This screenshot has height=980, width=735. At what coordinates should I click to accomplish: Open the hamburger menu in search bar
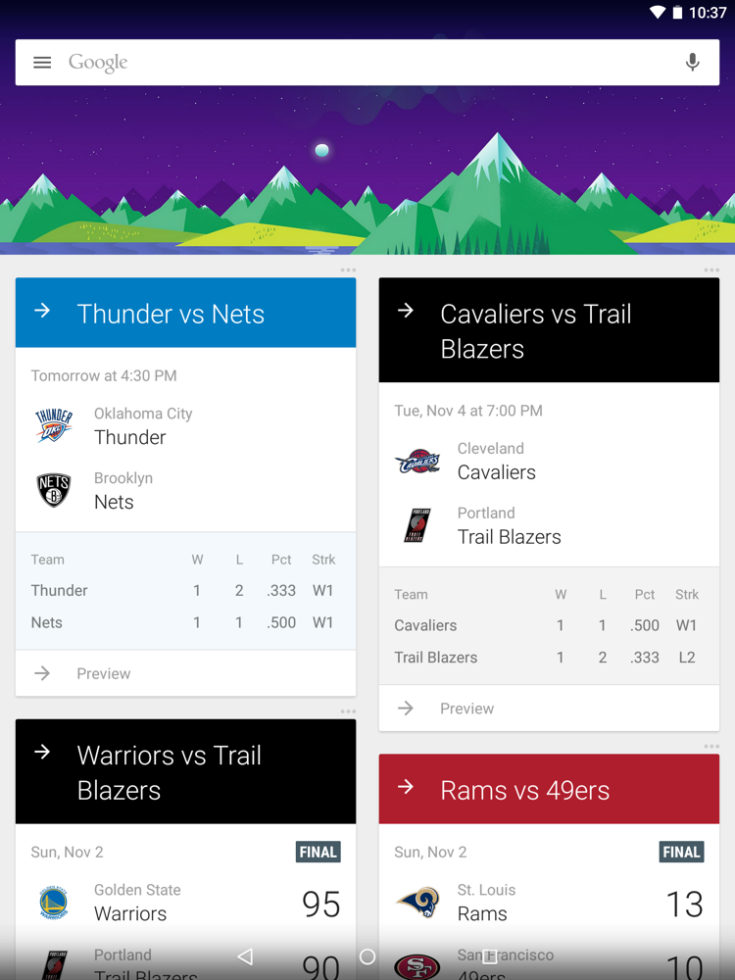tap(42, 62)
